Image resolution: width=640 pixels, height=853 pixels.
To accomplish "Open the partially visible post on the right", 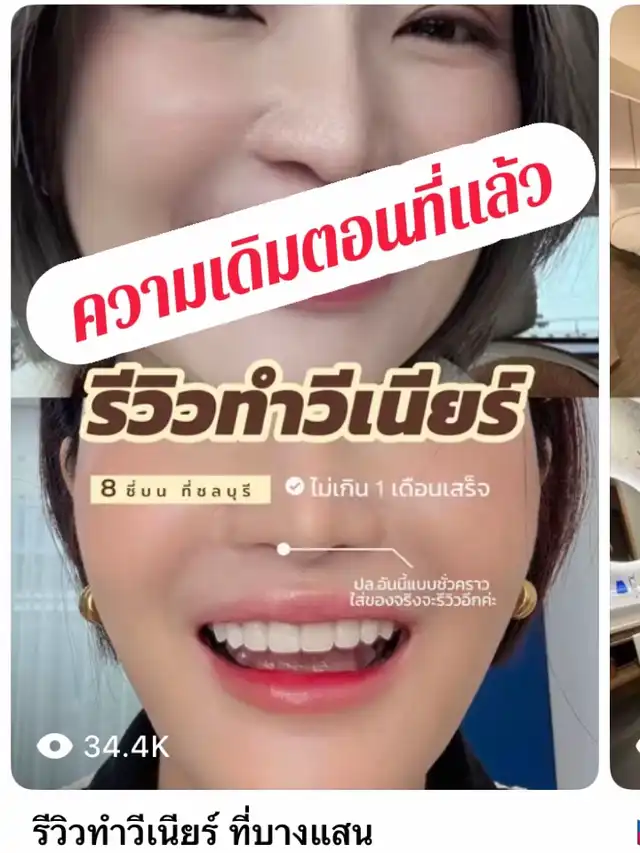I will pos(626,400).
